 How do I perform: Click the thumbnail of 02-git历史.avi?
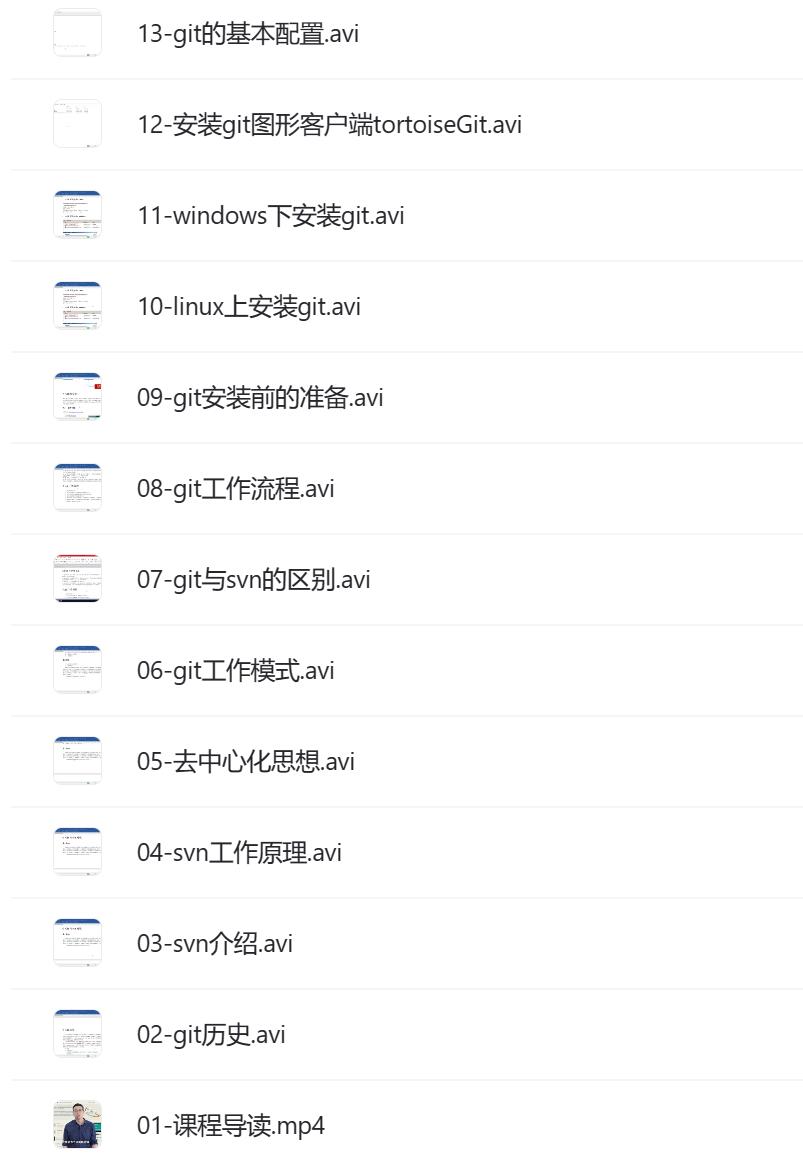(x=77, y=1033)
